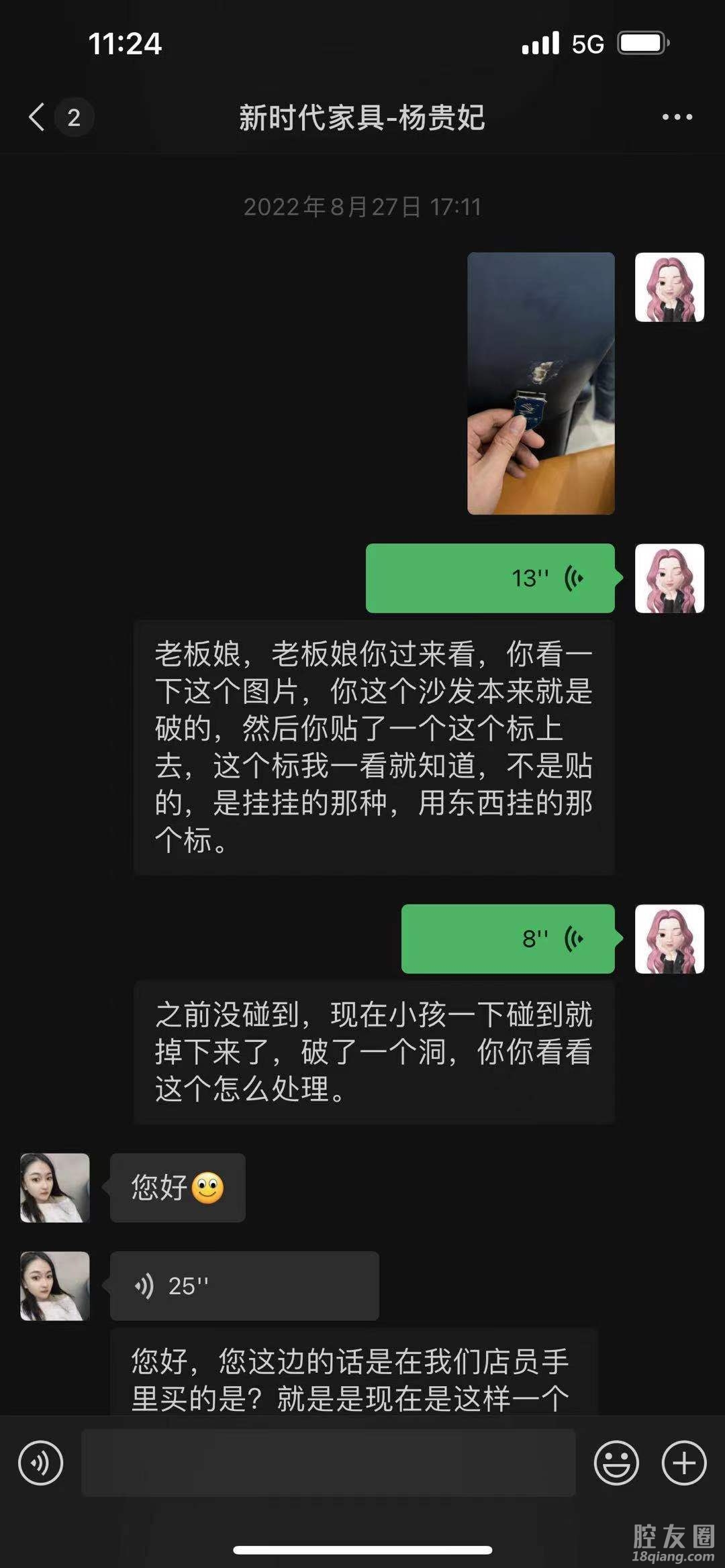The width and height of the screenshot is (725, 1568).
Task: Play the 8-second voice message
Action: 507,939
